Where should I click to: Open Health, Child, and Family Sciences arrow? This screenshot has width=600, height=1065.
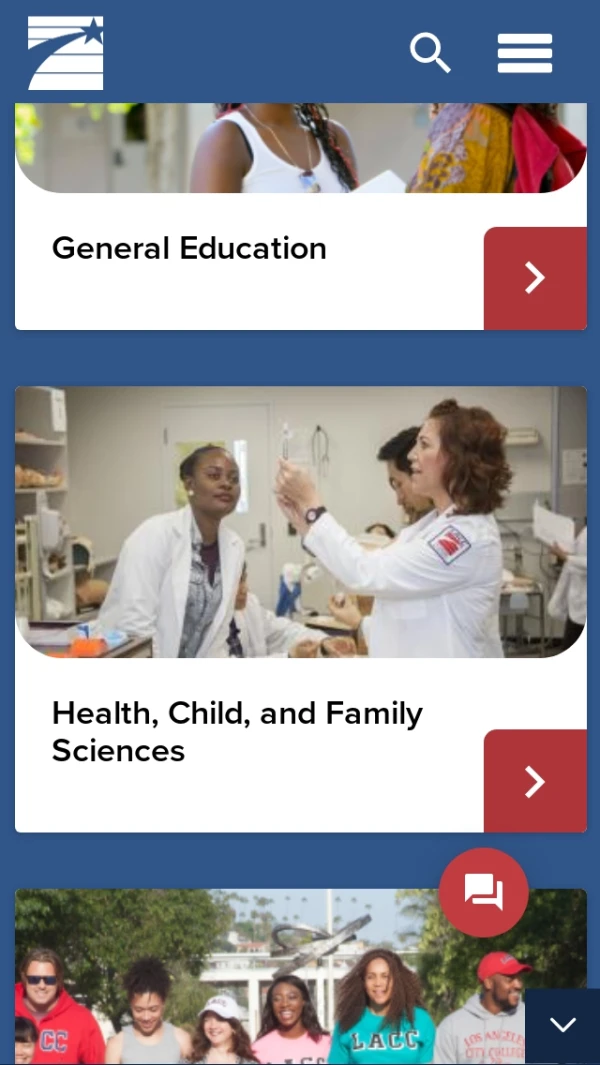[535, 781]
